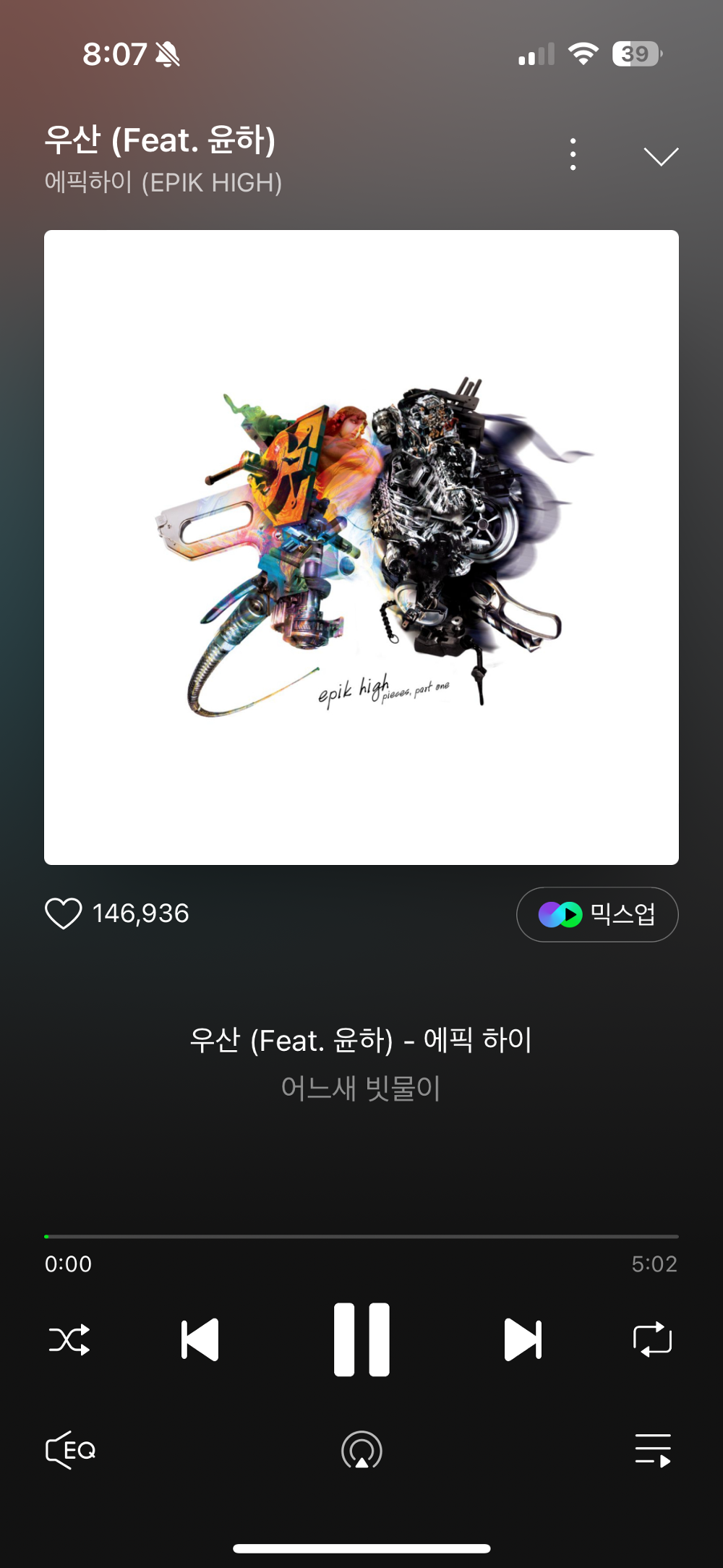The height and width of the screenshot is (1568, 723).
Task: Tap the like count 146,936
Action: coord(140,913)
